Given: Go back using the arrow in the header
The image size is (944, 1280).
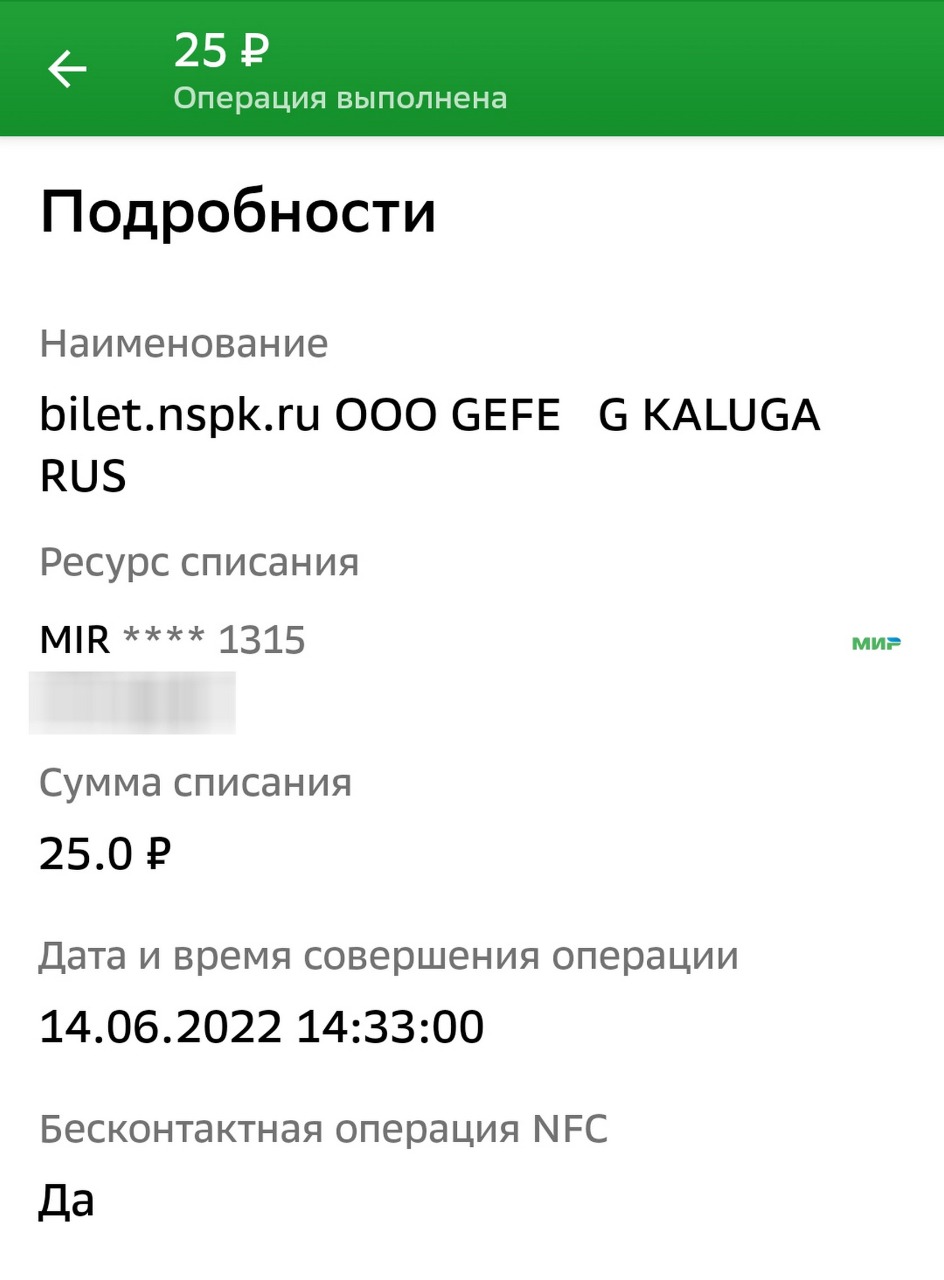Looking at the screenshot, I should pyautogui.click(x=67, y=69).
